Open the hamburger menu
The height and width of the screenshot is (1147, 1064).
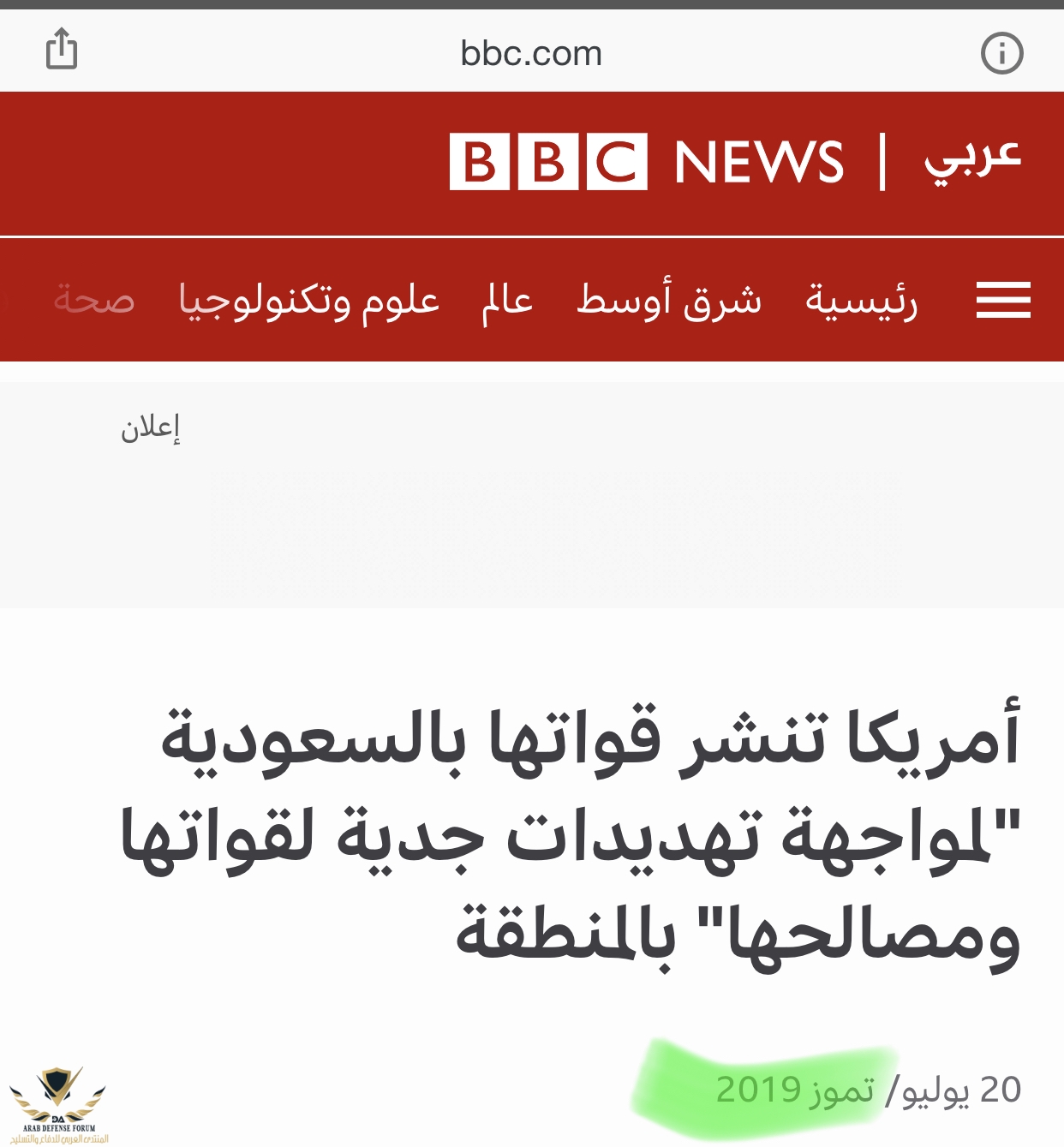tap(1002, 300)
